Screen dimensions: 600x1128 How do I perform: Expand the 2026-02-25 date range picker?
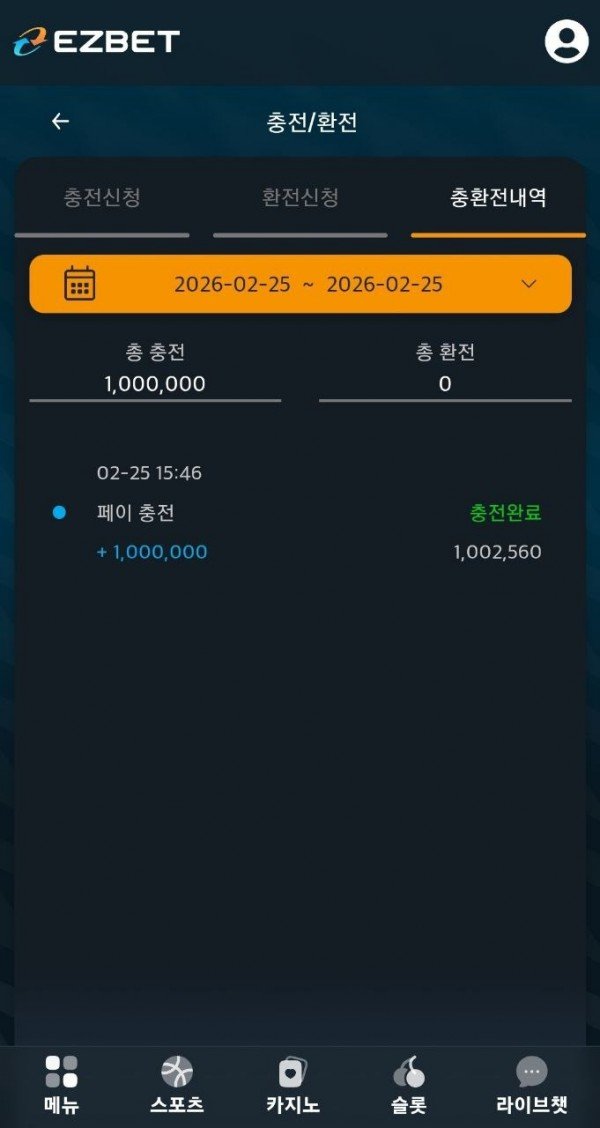[x=300, y=284]
